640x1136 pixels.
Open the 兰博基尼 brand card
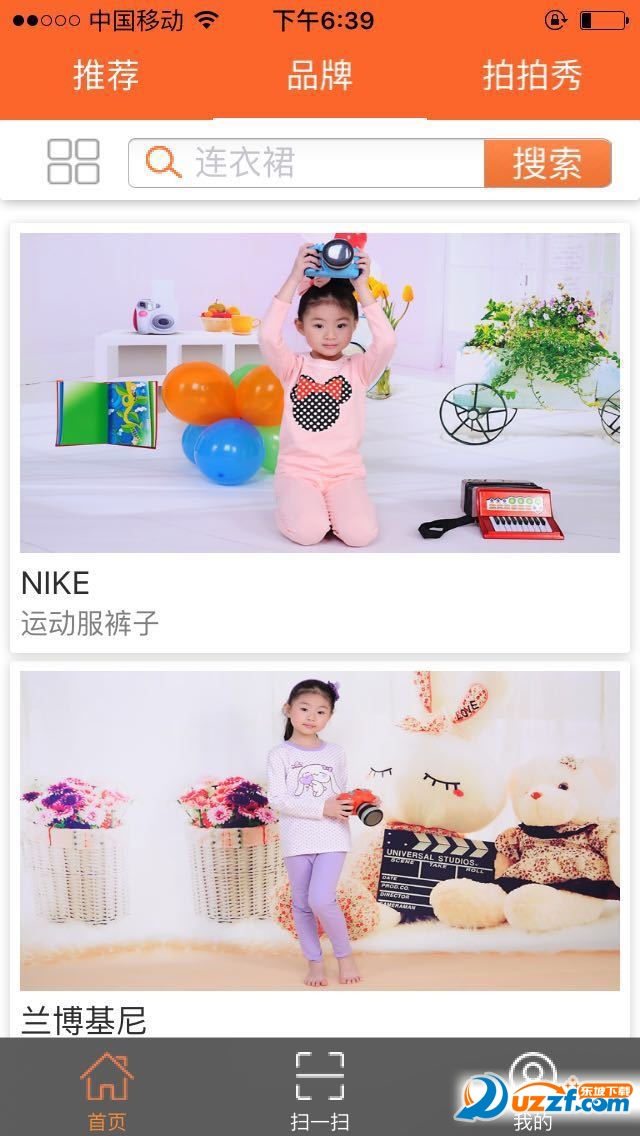click(x=320, y=850)
